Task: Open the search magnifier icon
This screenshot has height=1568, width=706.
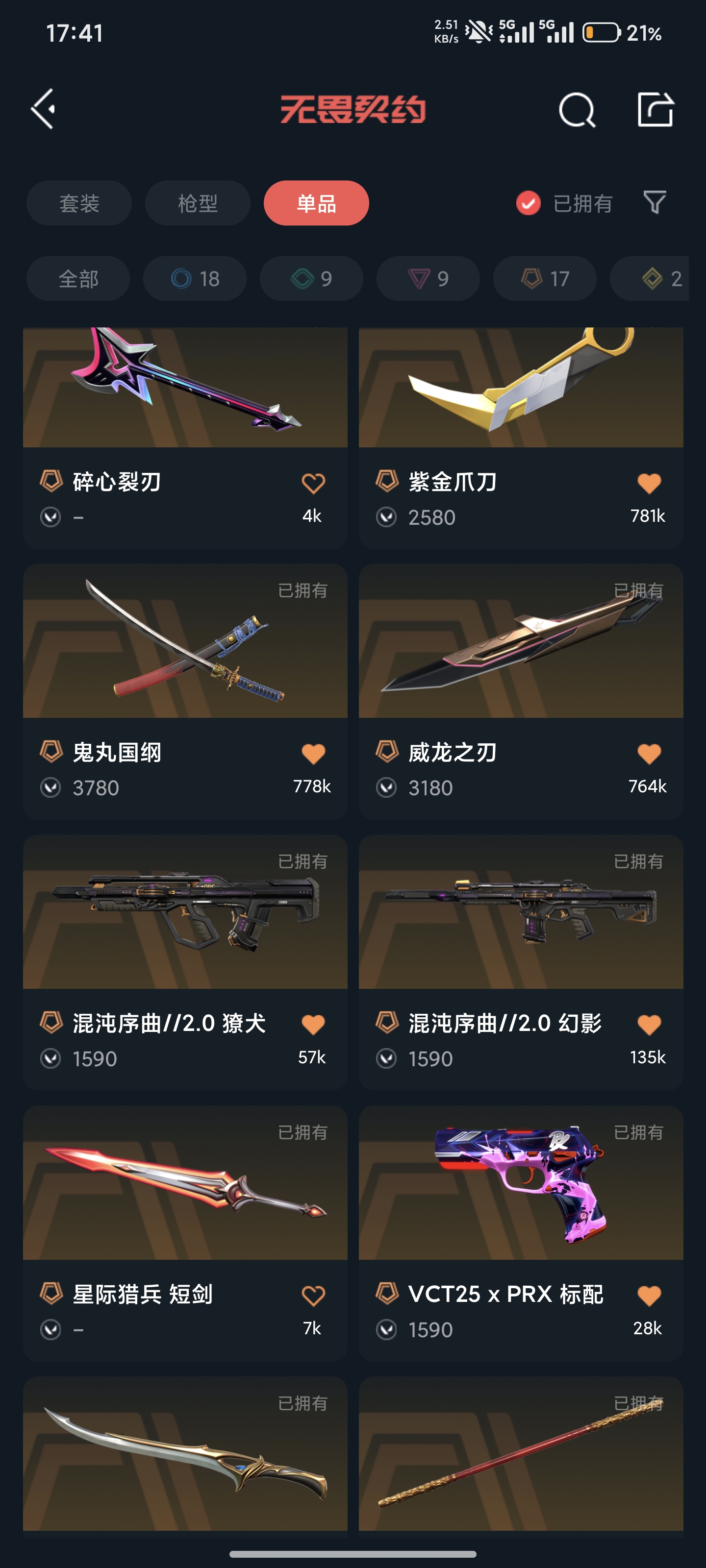Action: pyautogui.click(x=576, y=110)
